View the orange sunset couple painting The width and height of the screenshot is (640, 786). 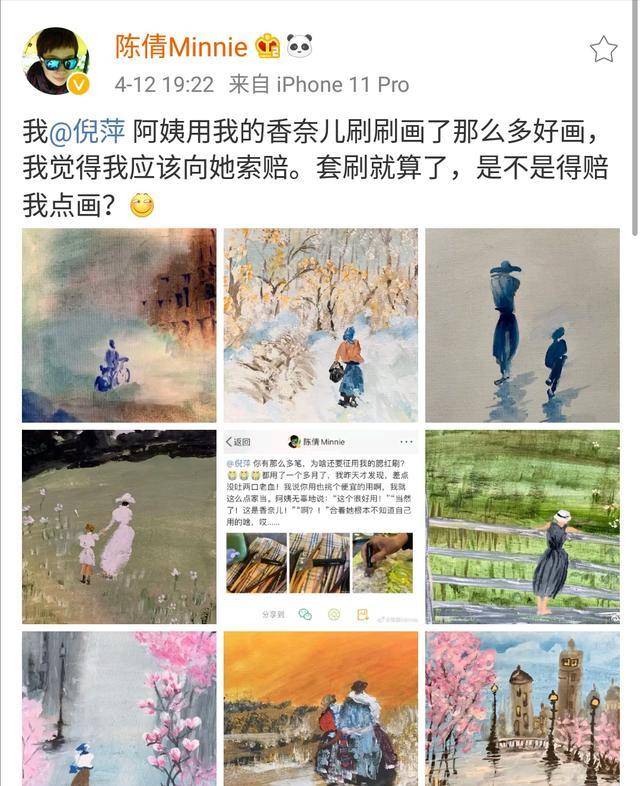tap(320, 708)
